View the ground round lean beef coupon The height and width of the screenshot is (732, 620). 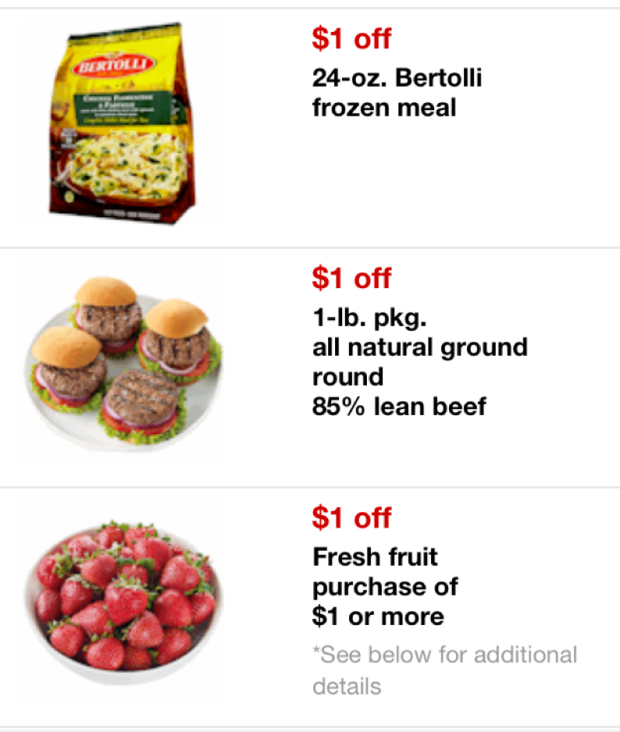tap(419, 362)
